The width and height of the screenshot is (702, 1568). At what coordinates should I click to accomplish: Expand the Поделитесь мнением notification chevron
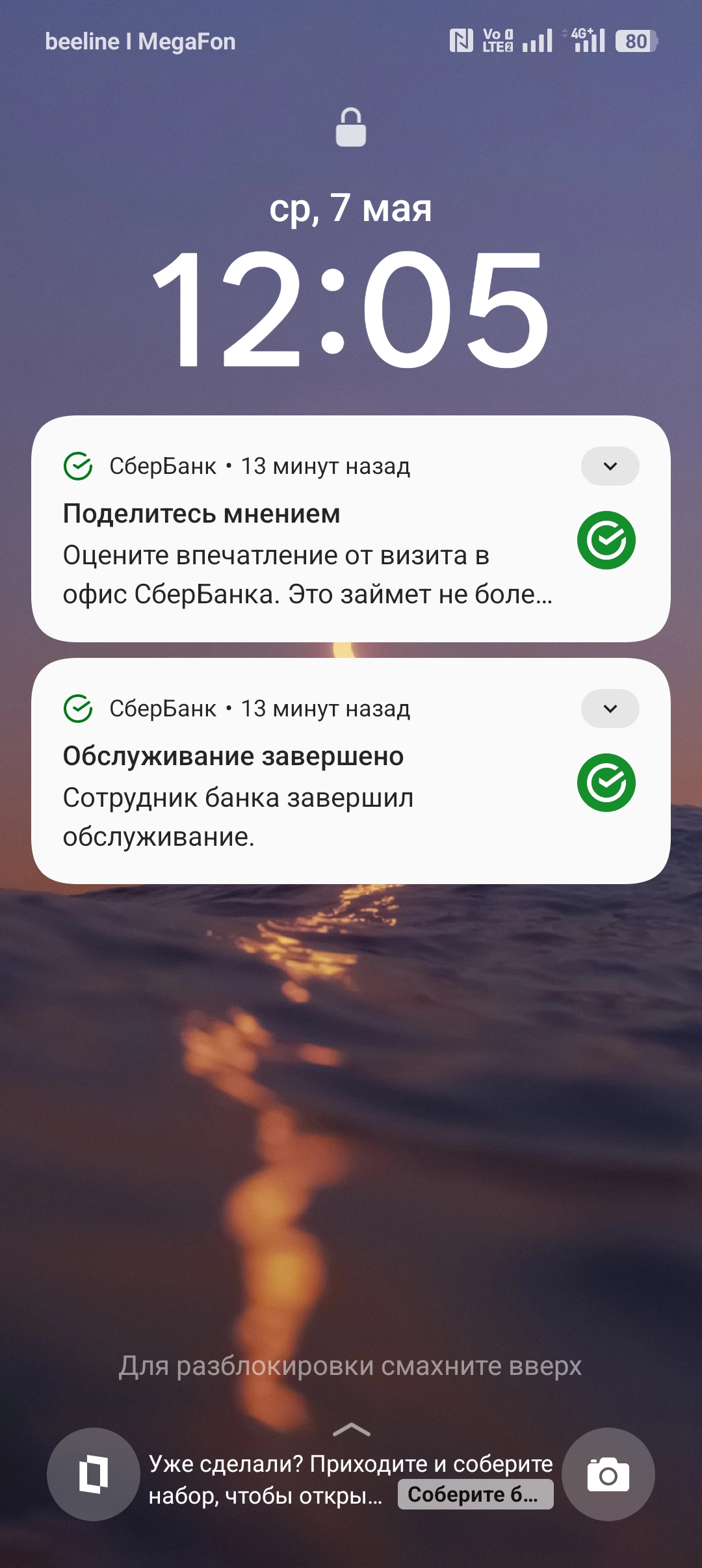tap(610, 466)
